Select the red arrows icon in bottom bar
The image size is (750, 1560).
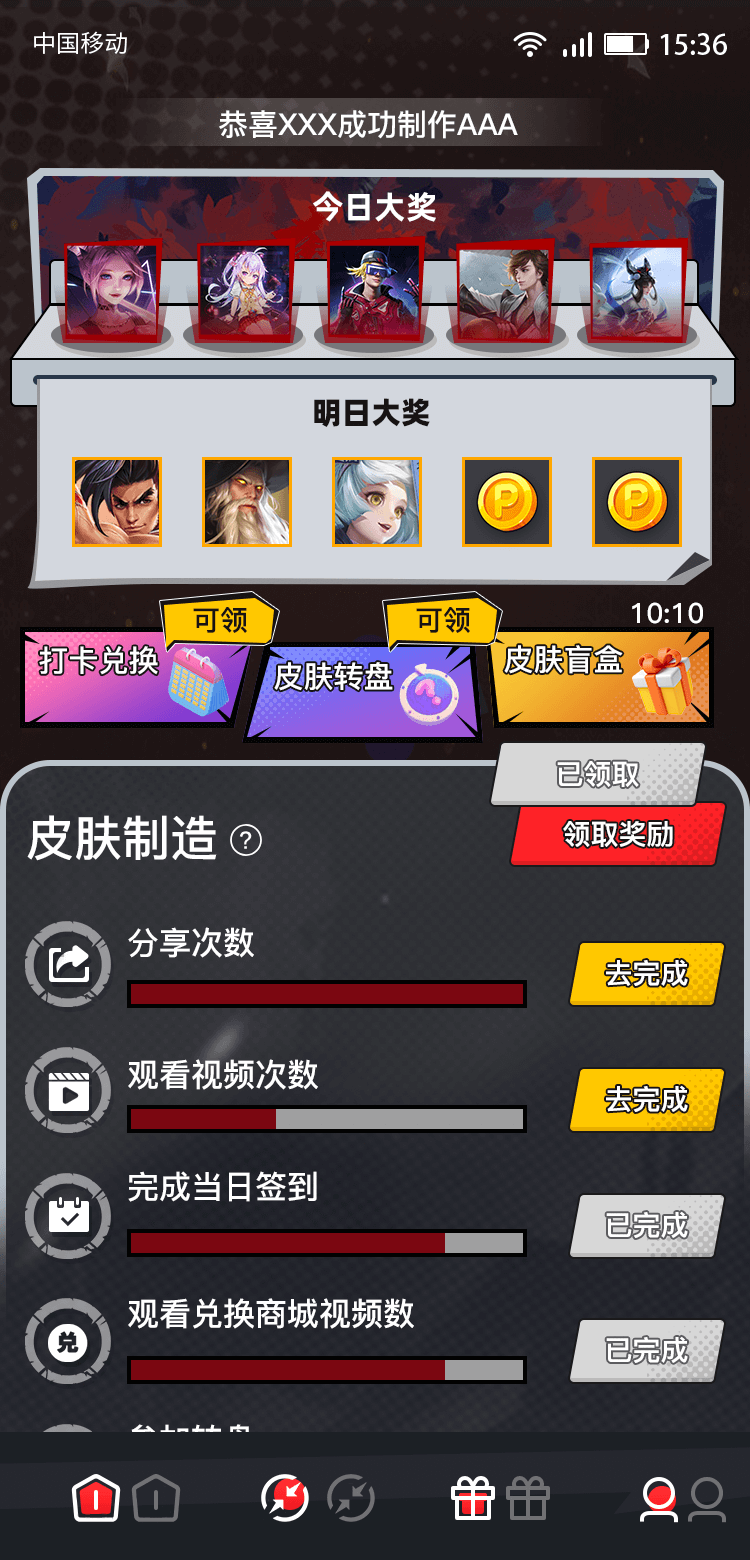[x=284, y=1499]
